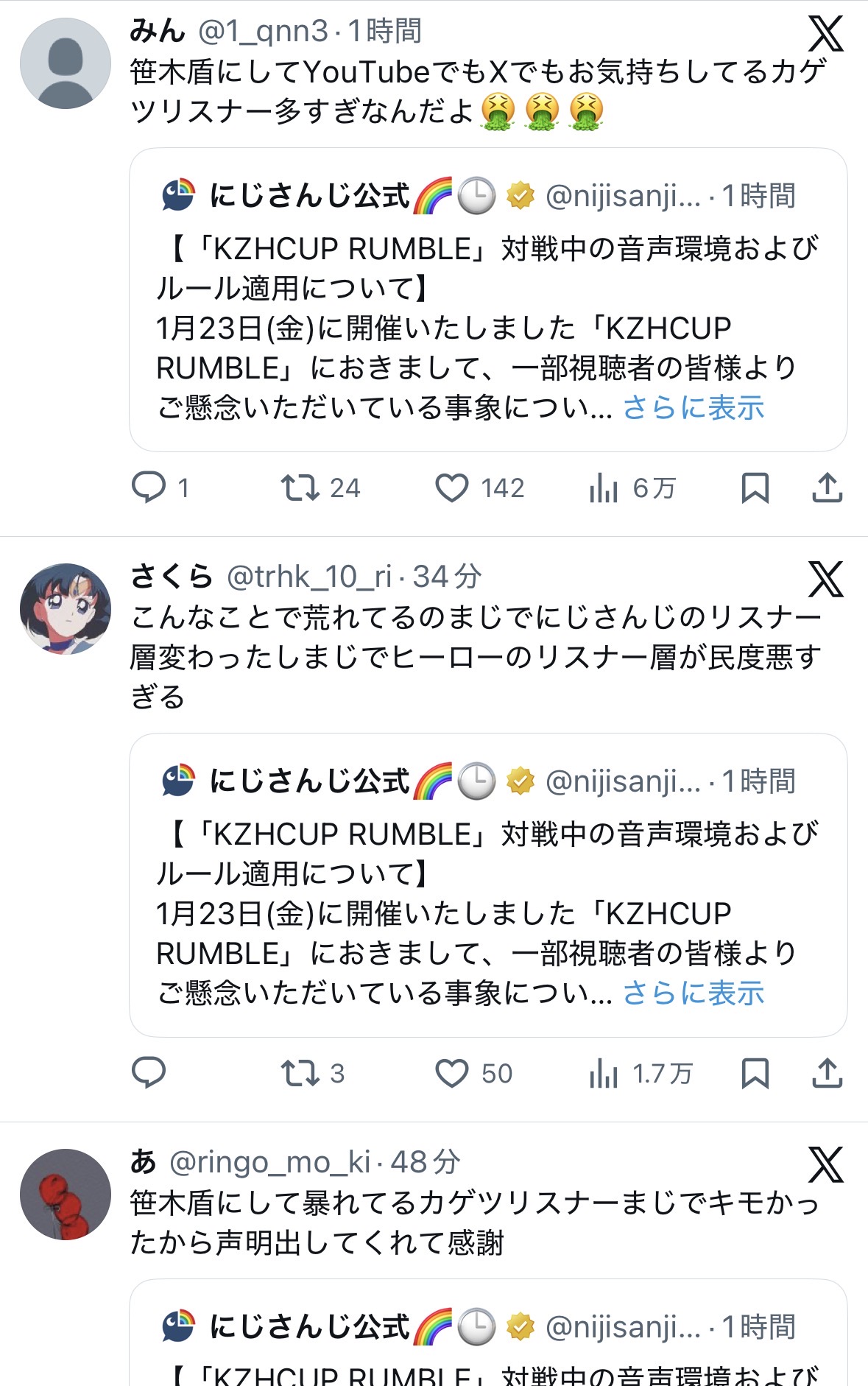Open みん's profile picture
Screen dimensions: 868x1386
click(66, 64)
